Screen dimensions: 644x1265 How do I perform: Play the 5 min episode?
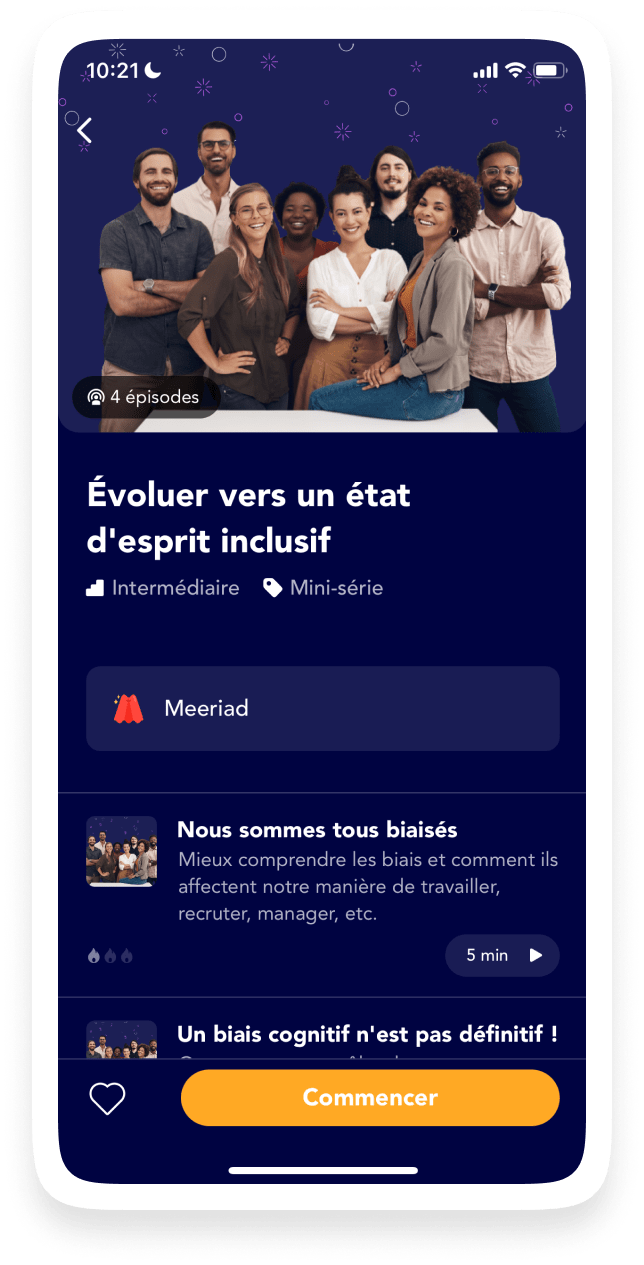tap(502, 955)
